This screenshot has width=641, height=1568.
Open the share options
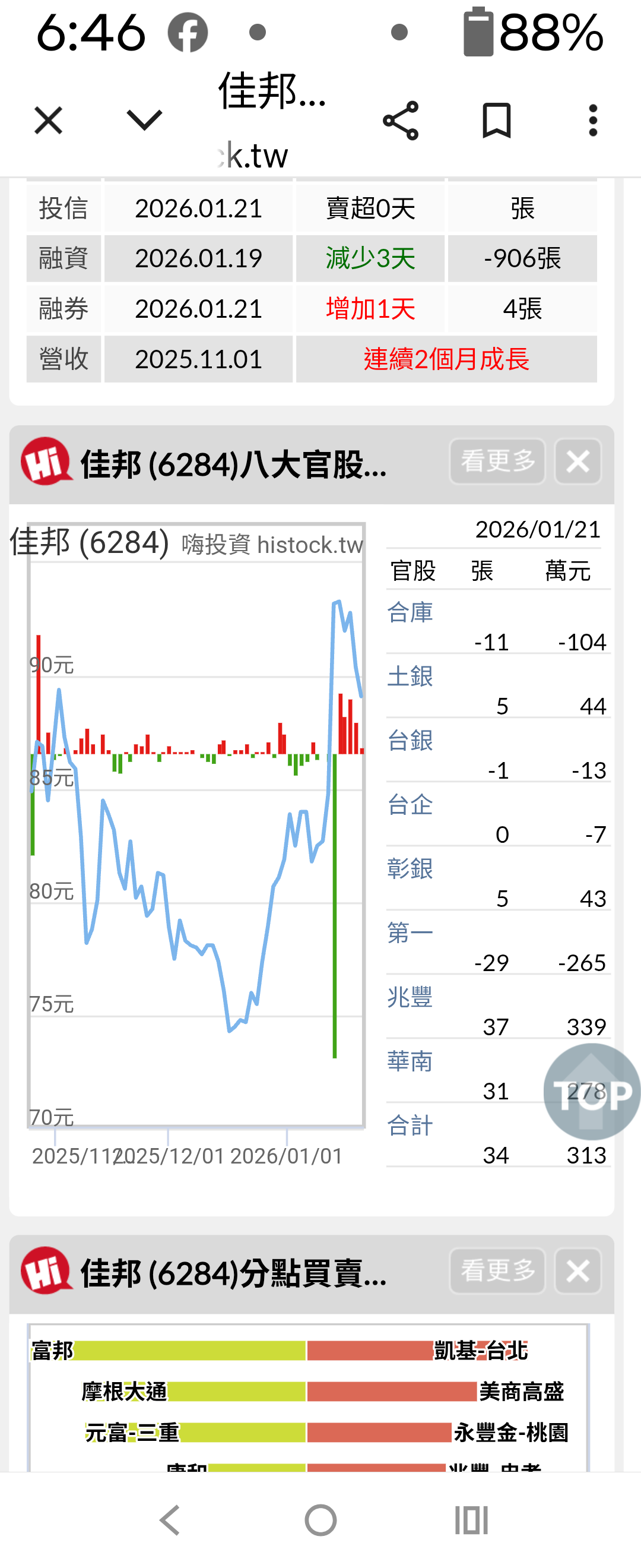403,120
